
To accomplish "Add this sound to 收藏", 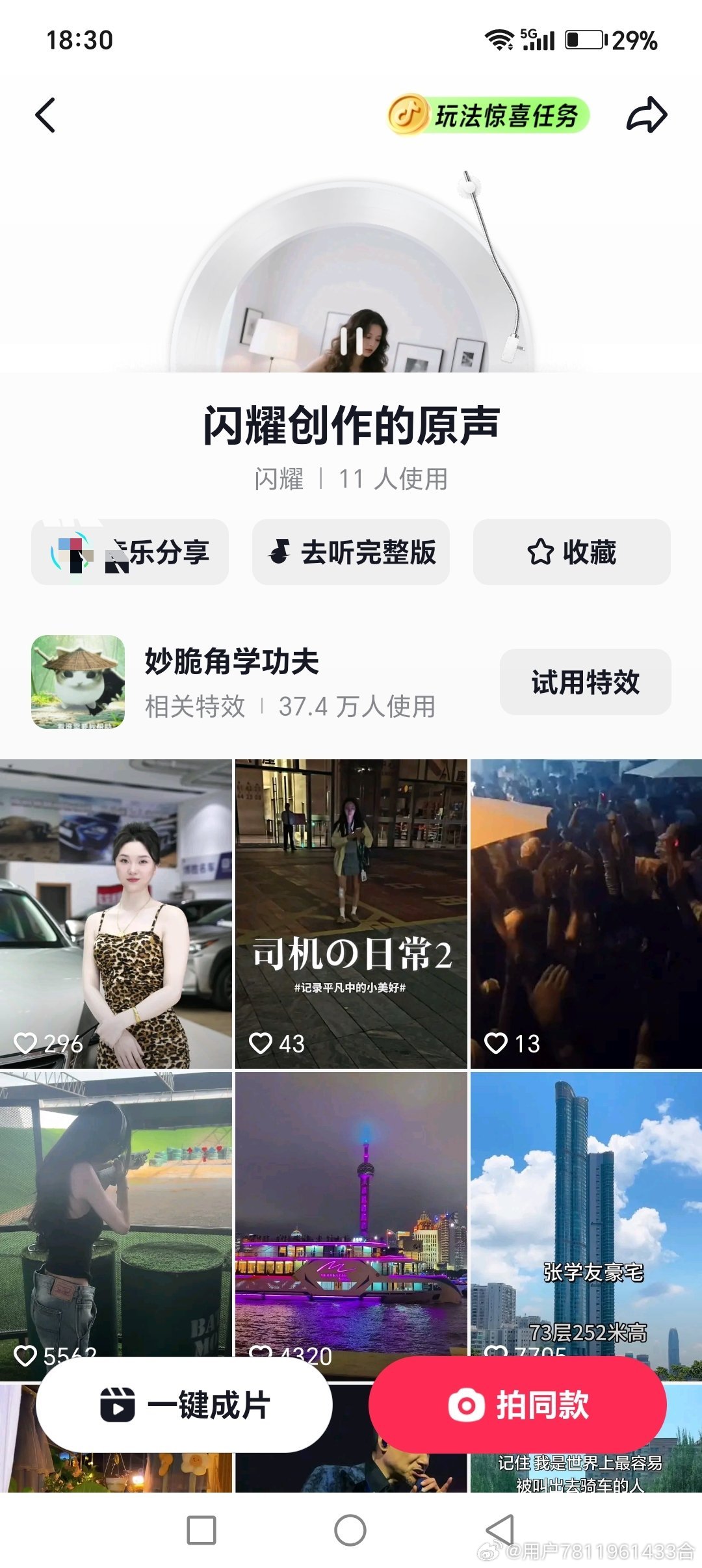I will tap(572, 552).
